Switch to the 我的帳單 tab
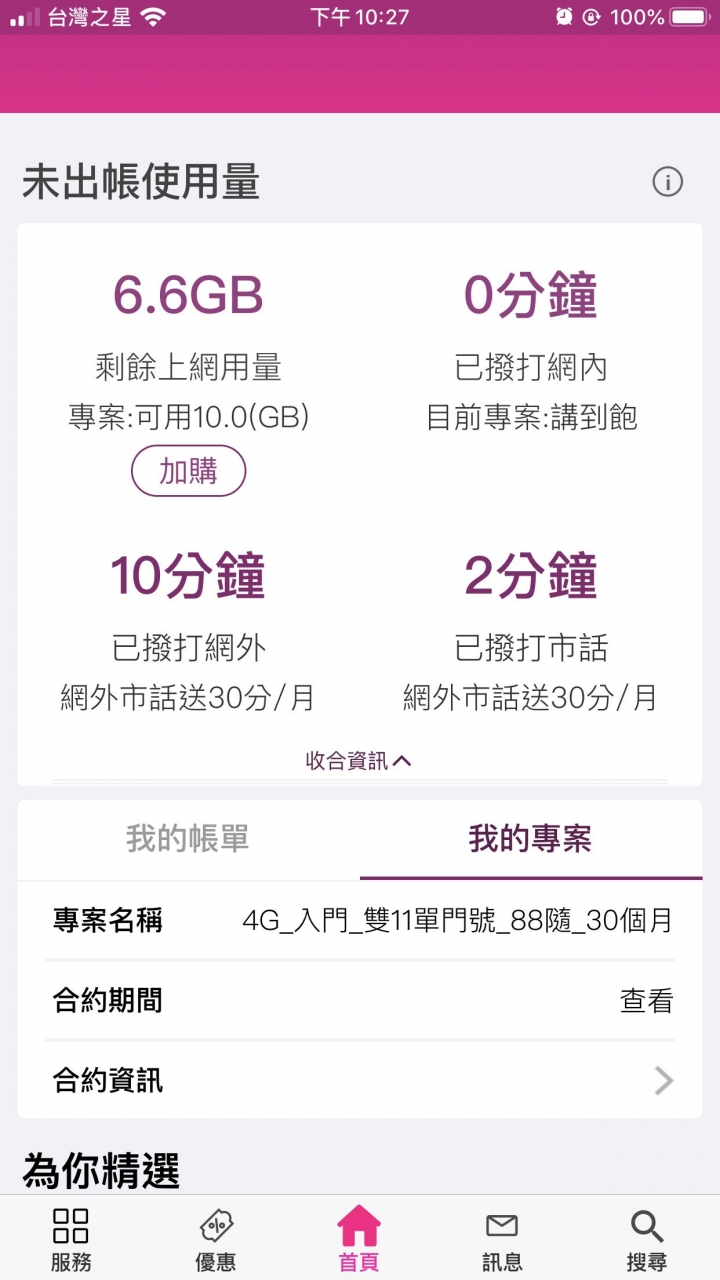Screen dimensions: 720x1280 188,839
